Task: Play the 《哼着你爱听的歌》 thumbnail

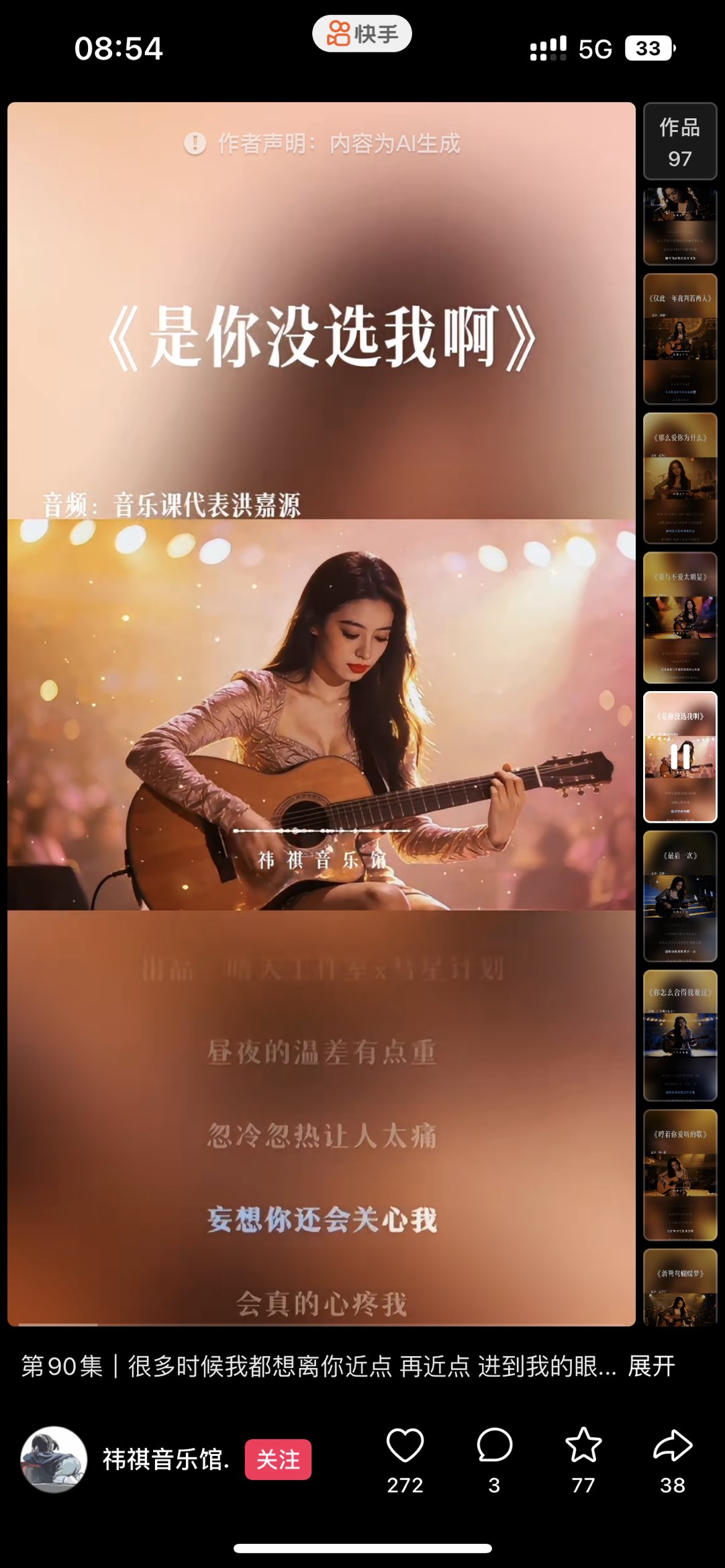Action: tap(680, 1175)
